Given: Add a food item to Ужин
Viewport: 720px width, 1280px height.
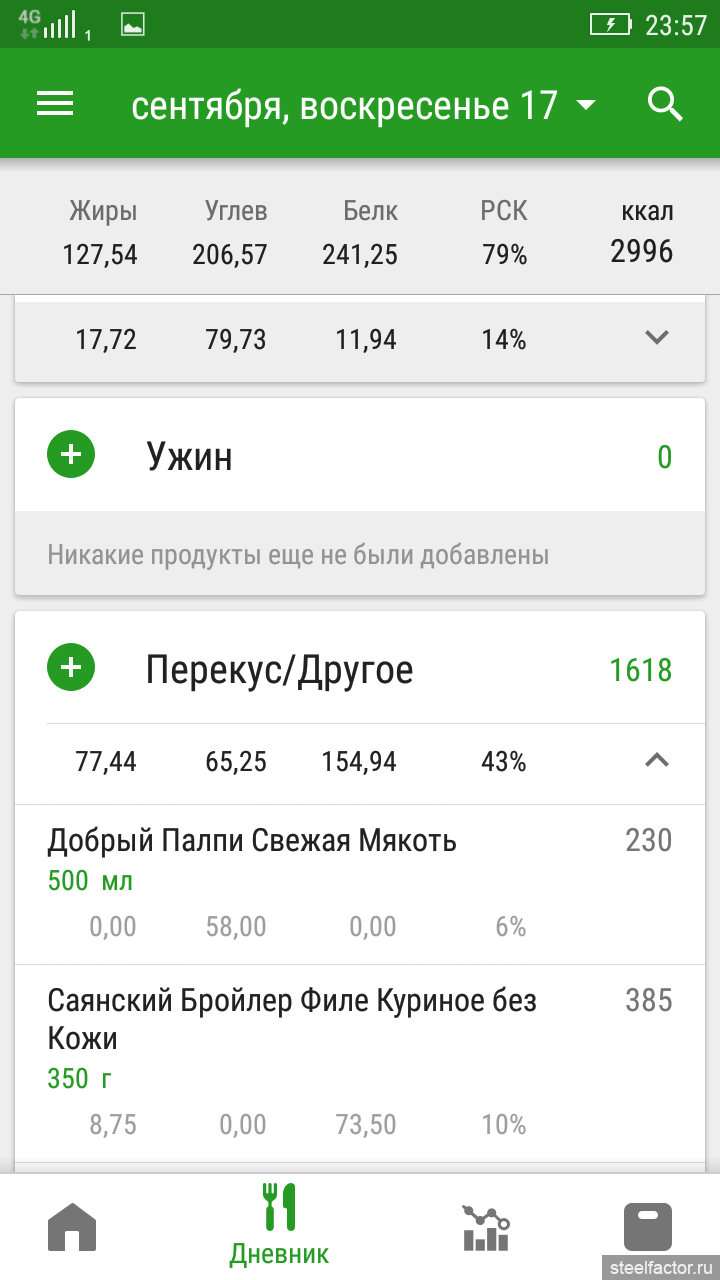Looking at the screenshot, I should click(71, 456).
